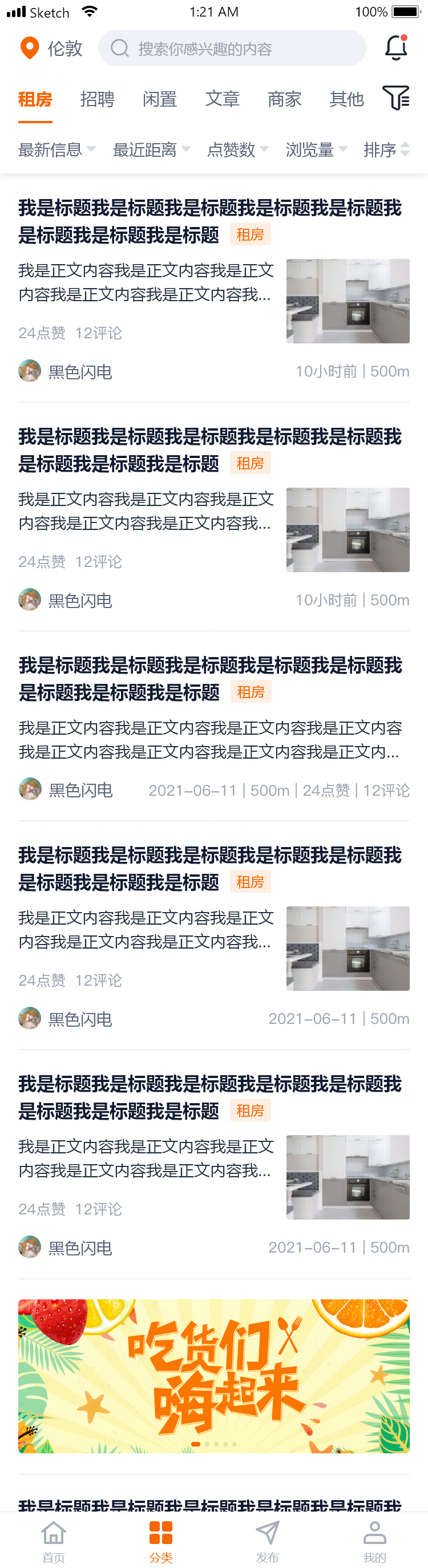Open the filter icon beside 其他
The image size is (428, 1568).
(395, 98)
